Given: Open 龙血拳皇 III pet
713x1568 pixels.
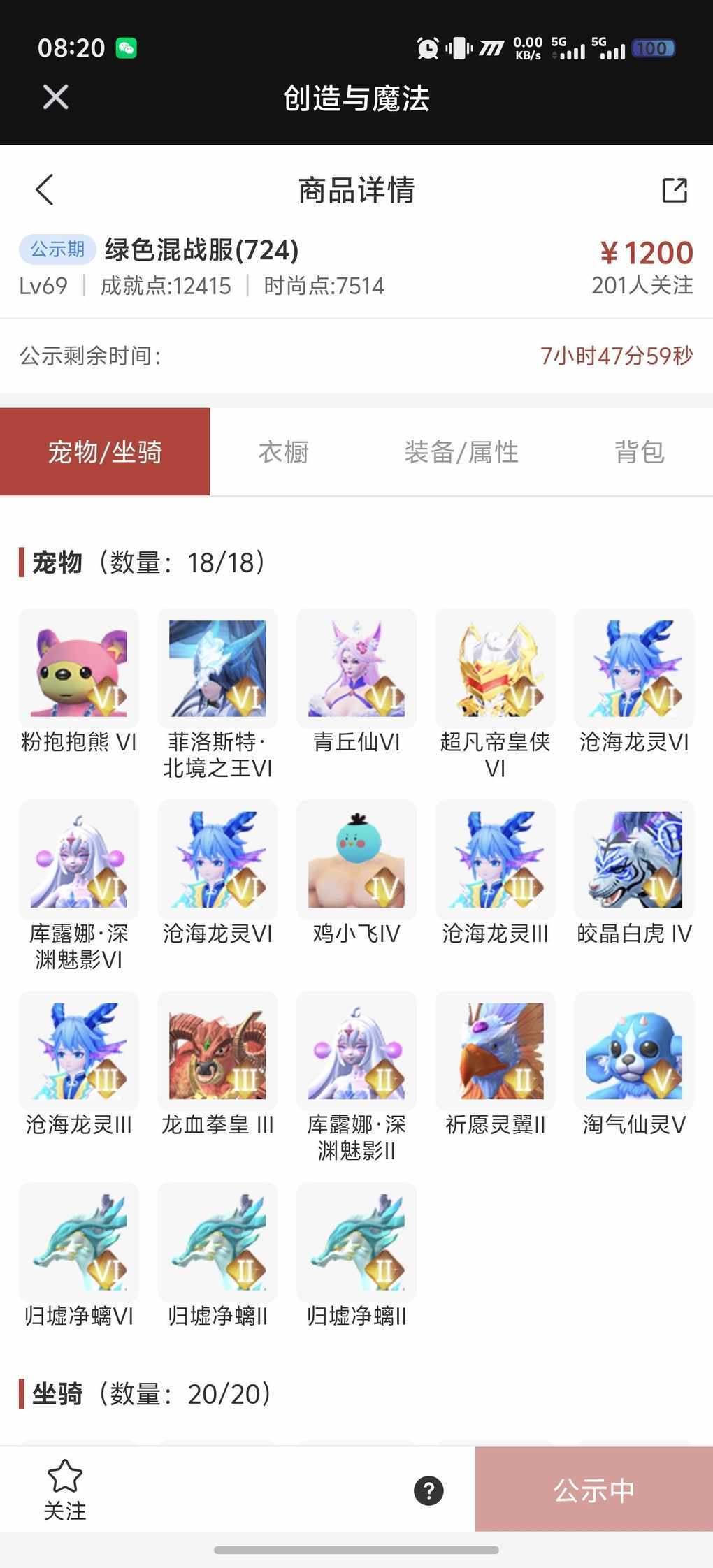Looking at the screenshot, I should pyautogui.click(x=217, y=1051).
